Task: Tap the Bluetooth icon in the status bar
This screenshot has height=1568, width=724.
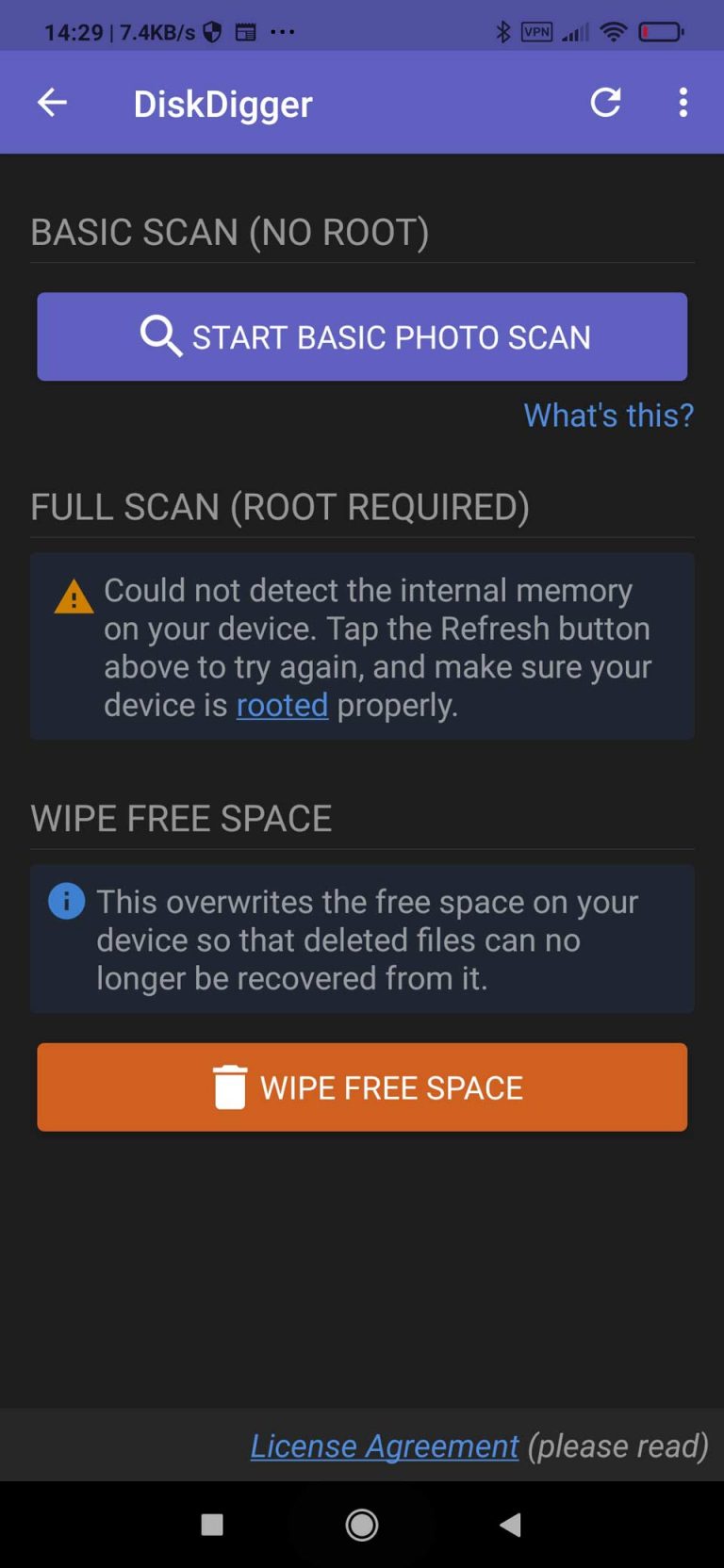Action: 505,31
